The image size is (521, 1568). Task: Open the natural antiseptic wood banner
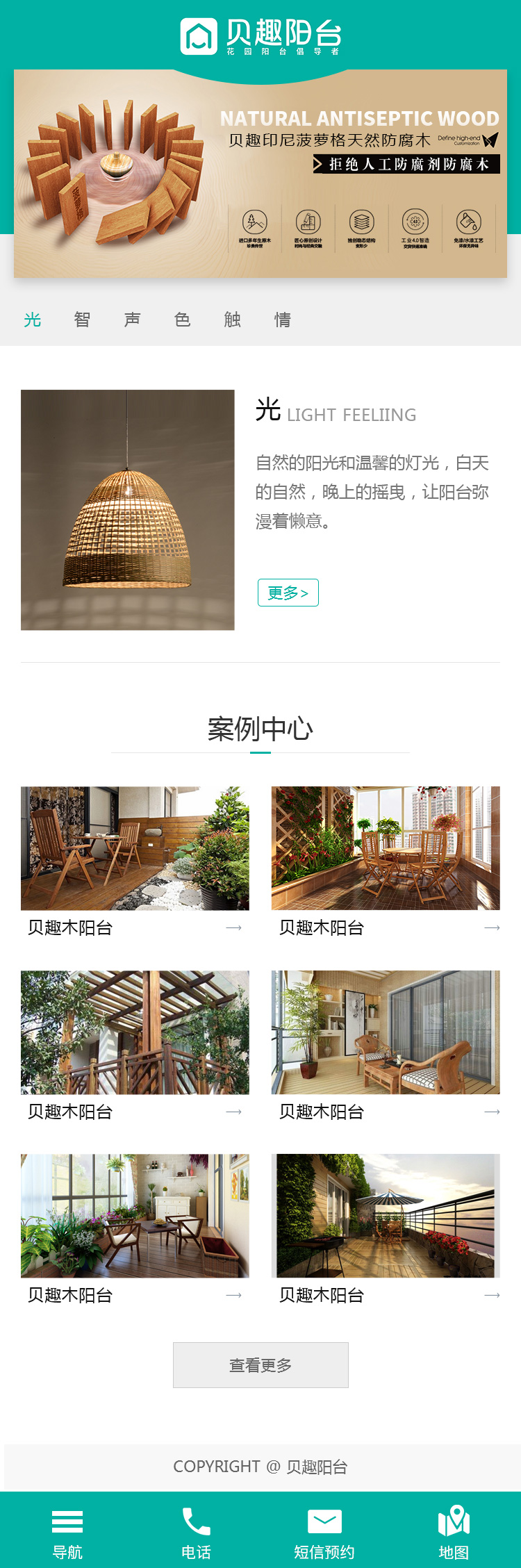pos(260,174)
